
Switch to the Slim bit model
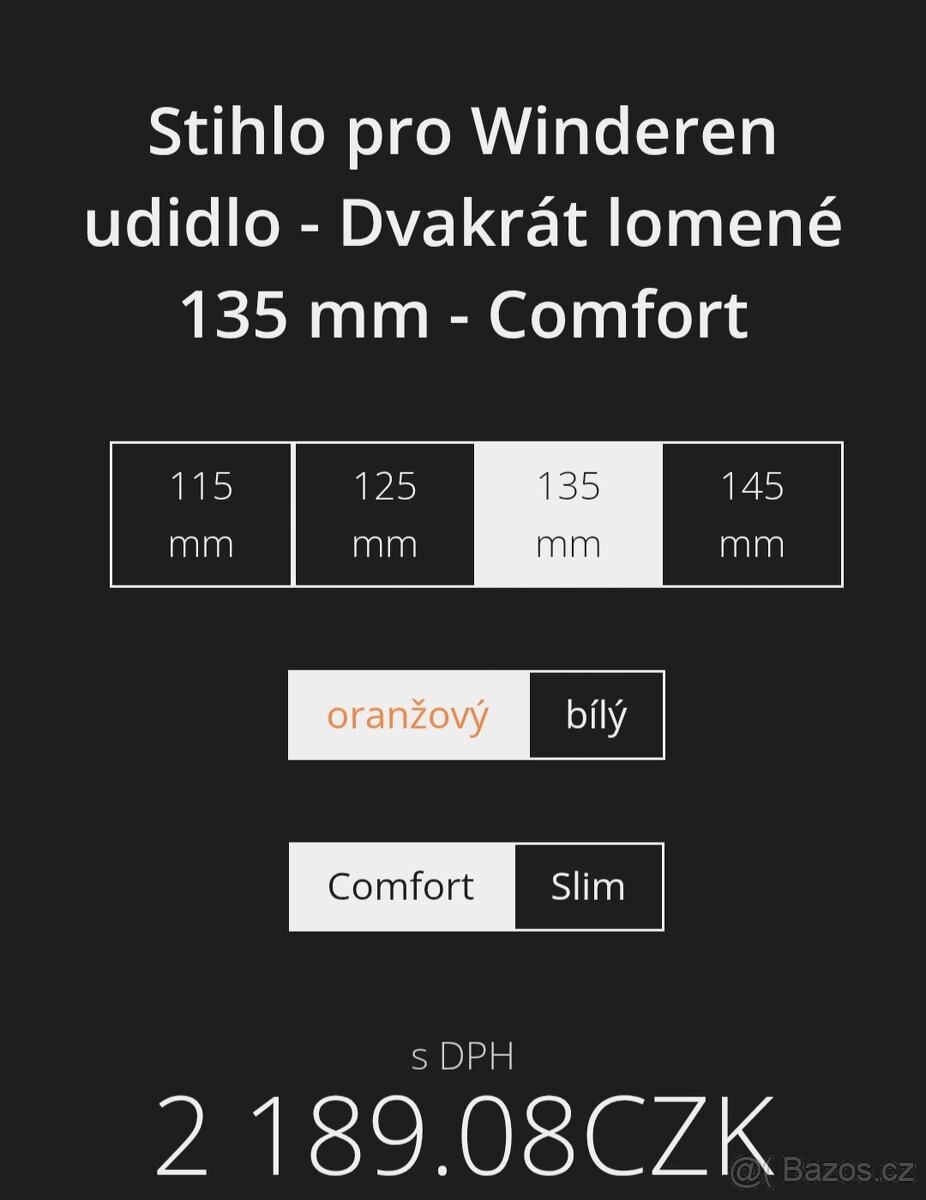pyautogui.click(x=588, y=886)
